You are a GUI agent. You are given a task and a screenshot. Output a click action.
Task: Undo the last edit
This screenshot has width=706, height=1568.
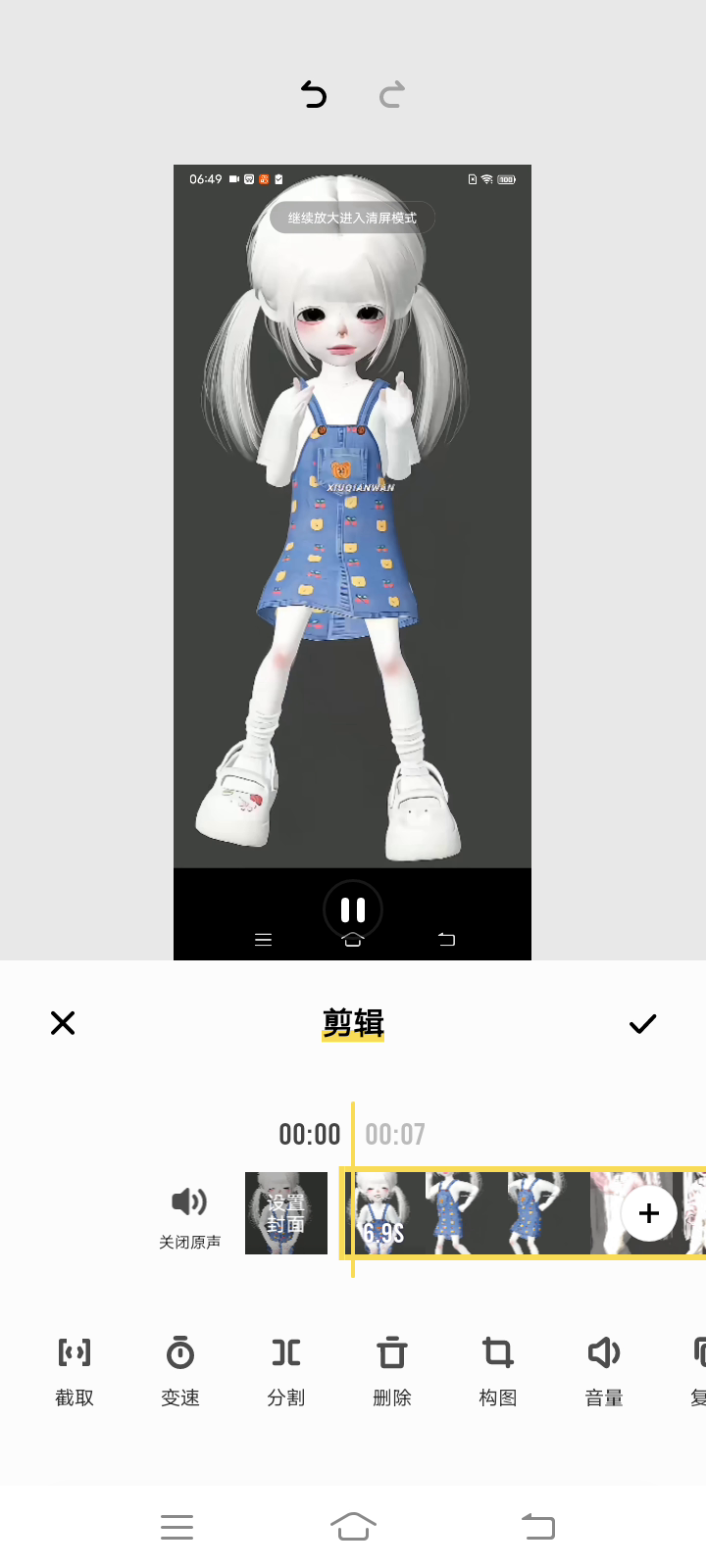pos(314,95)
